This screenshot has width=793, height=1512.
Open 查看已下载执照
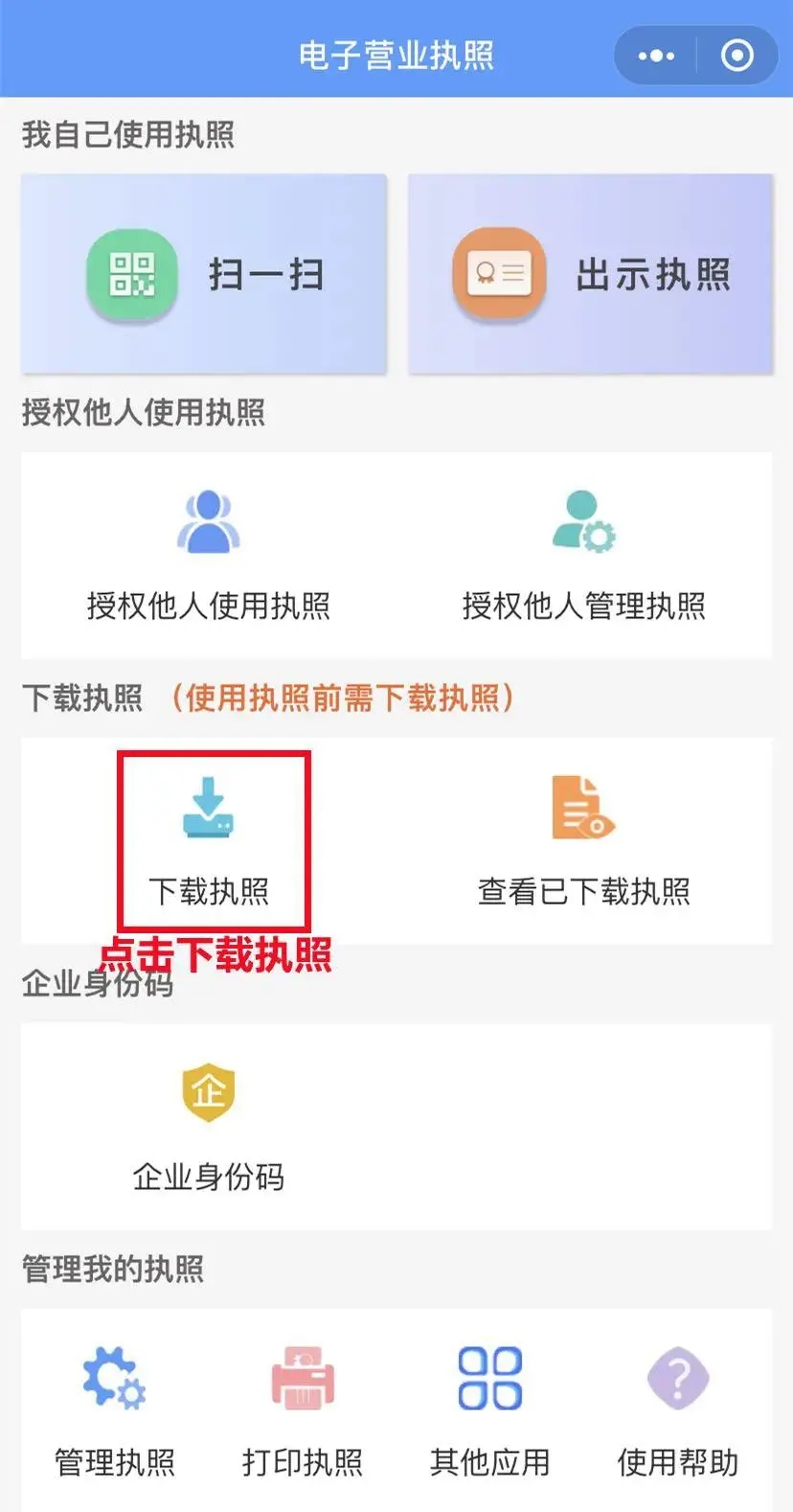583,841
